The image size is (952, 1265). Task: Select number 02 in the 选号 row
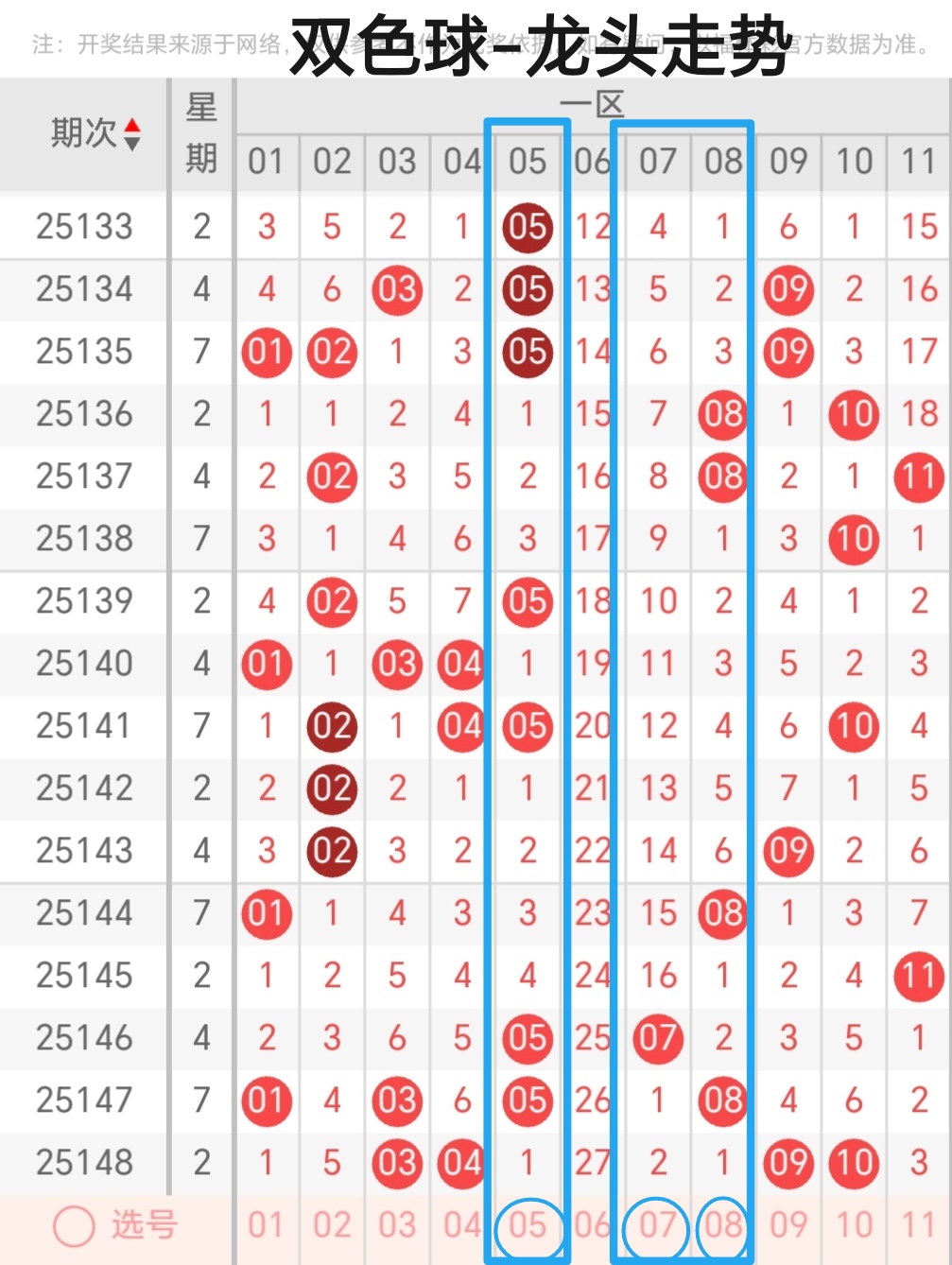click(x=332, y=1226)
